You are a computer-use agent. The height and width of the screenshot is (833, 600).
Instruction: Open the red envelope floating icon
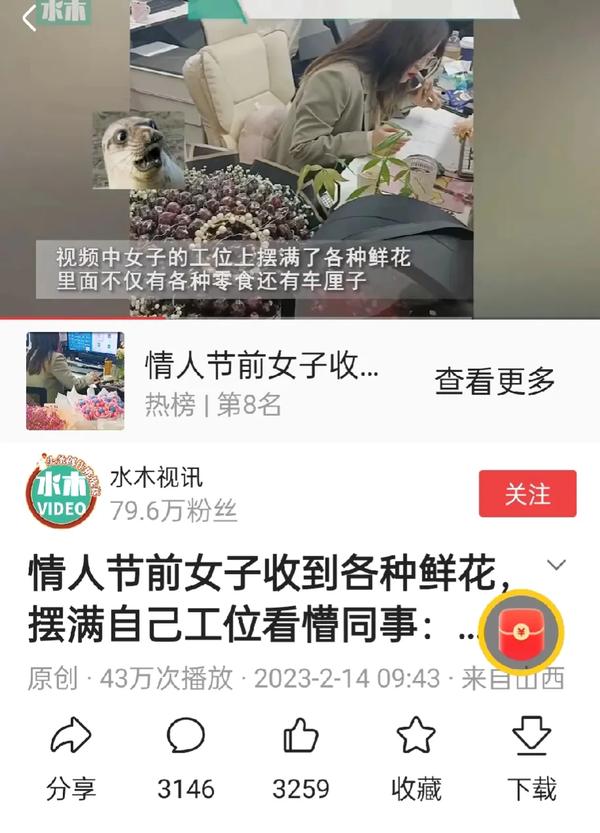[x=523, y=632]
